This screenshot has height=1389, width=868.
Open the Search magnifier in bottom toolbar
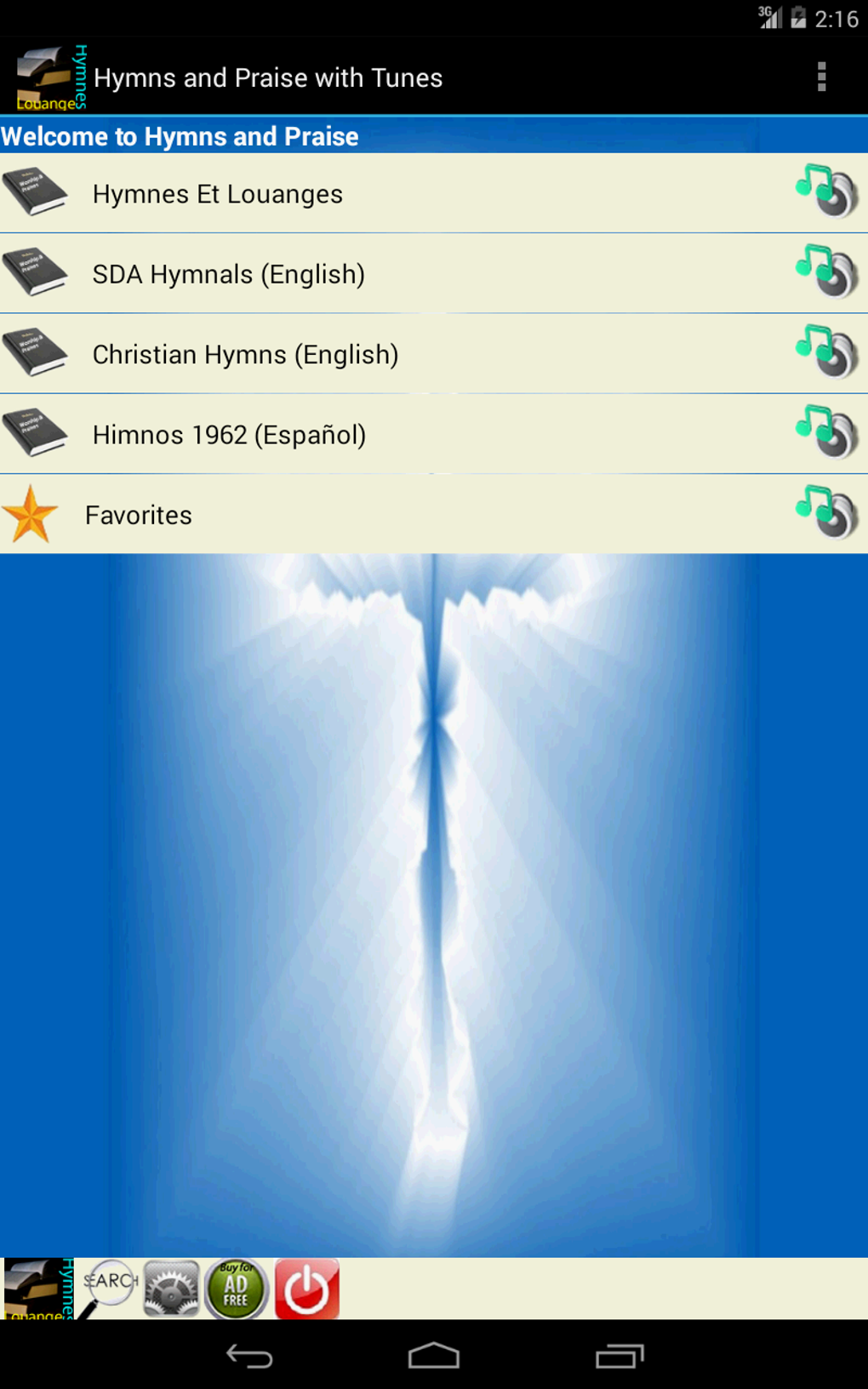[108, 1289]
